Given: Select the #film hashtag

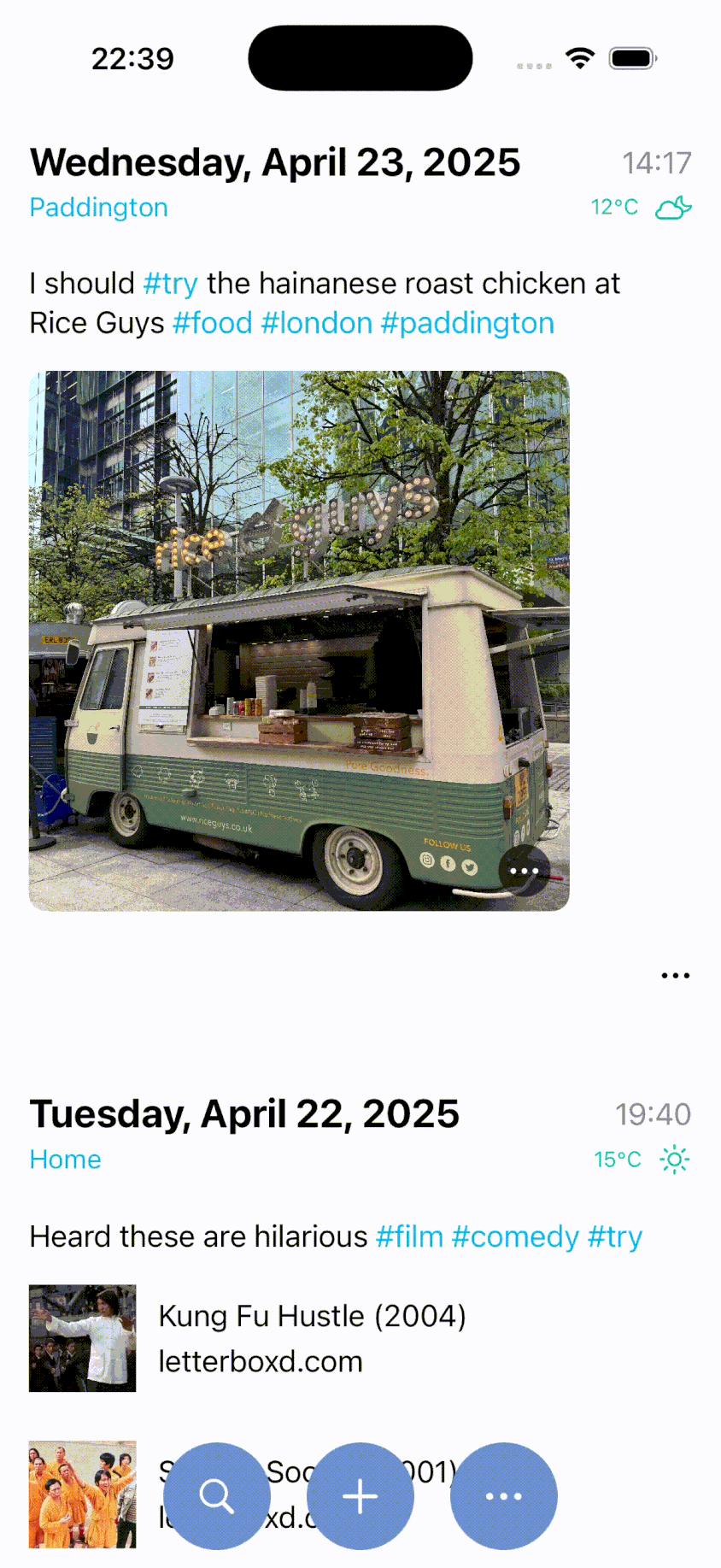Looking at the screenshot, I should pos(409,1236).
